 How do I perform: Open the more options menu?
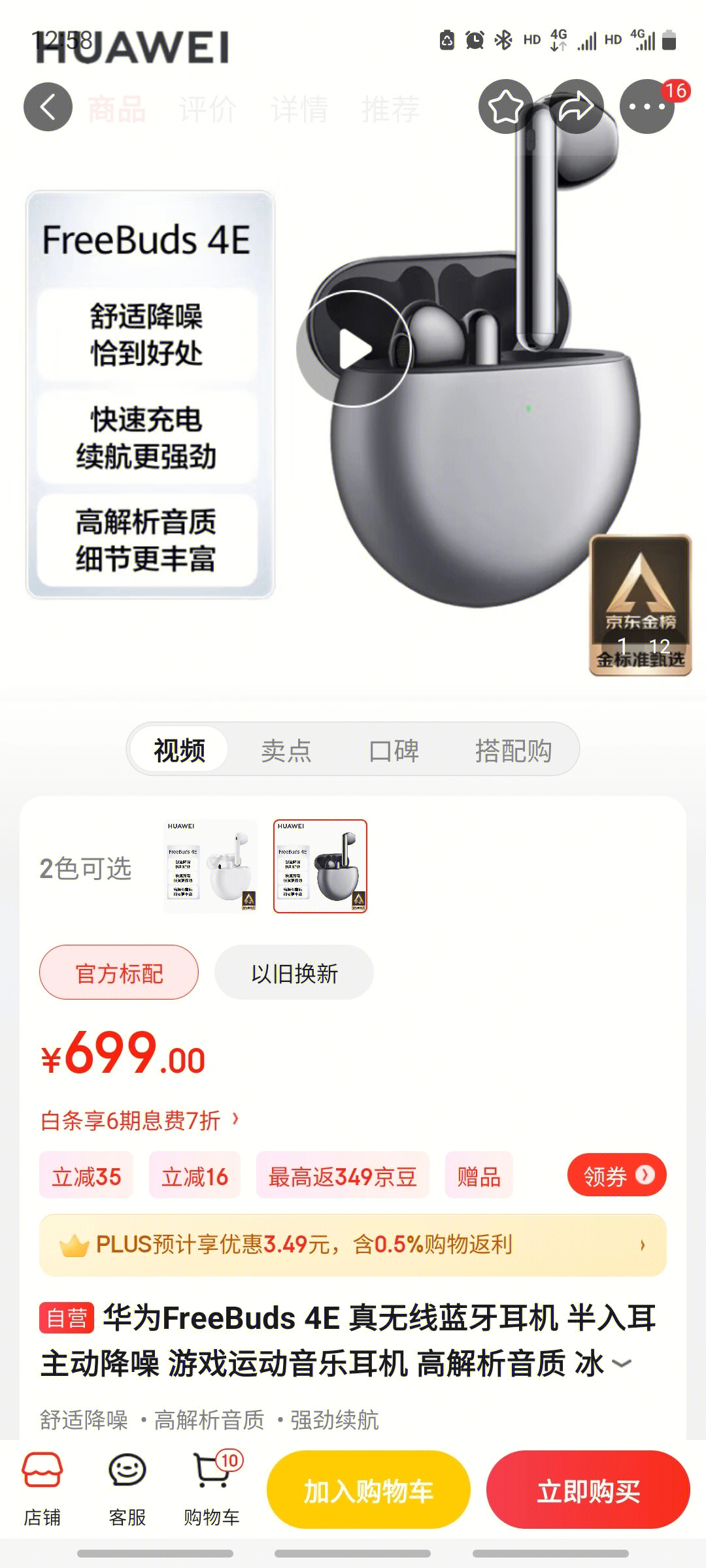[647, 107]
